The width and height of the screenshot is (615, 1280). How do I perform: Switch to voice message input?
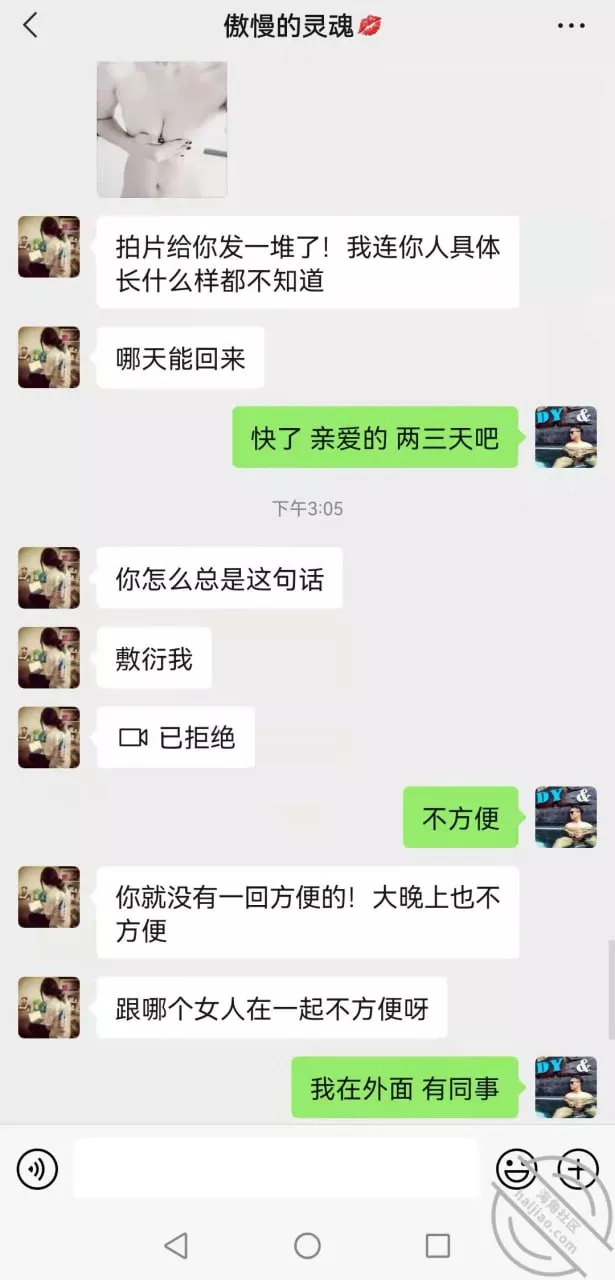[38, 1168]
